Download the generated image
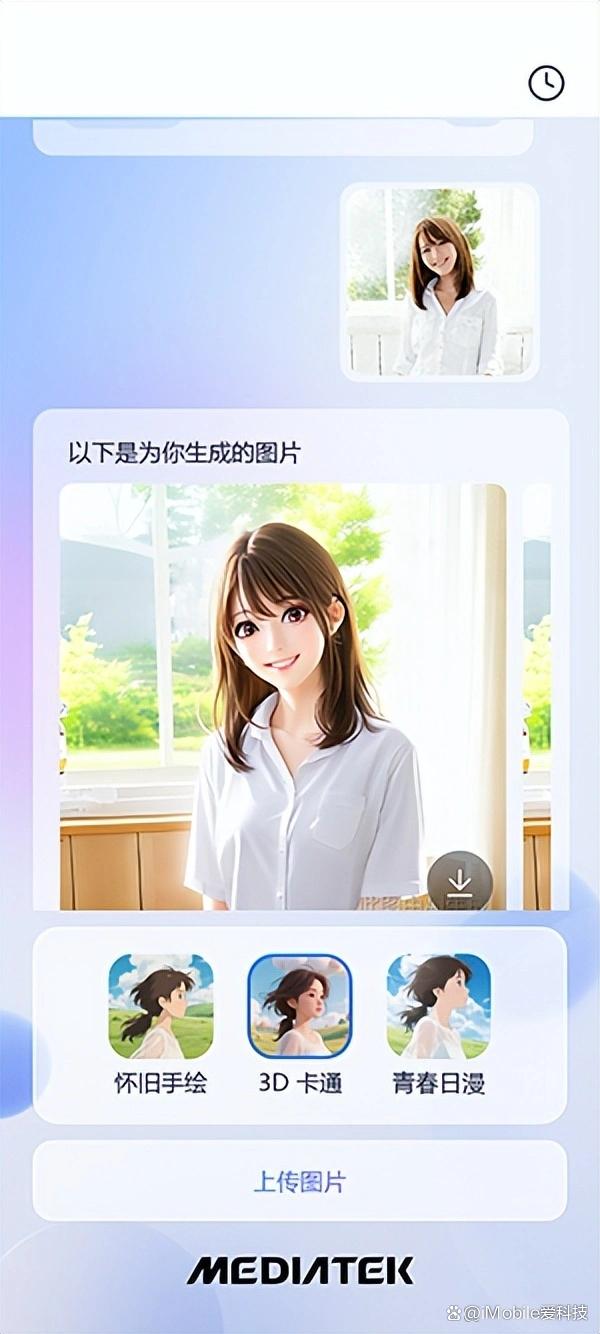This screenshot has width=600, height=1334. pos(459,882)
